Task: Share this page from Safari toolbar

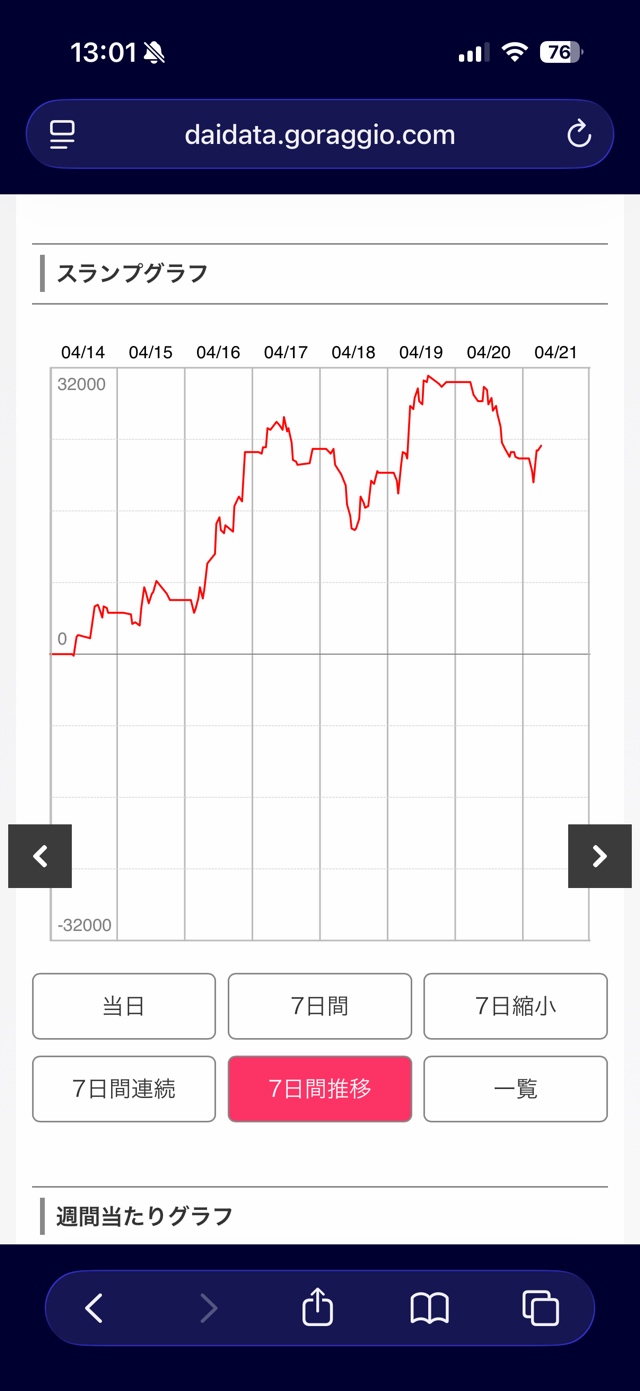Action: tap(317, 1308)
